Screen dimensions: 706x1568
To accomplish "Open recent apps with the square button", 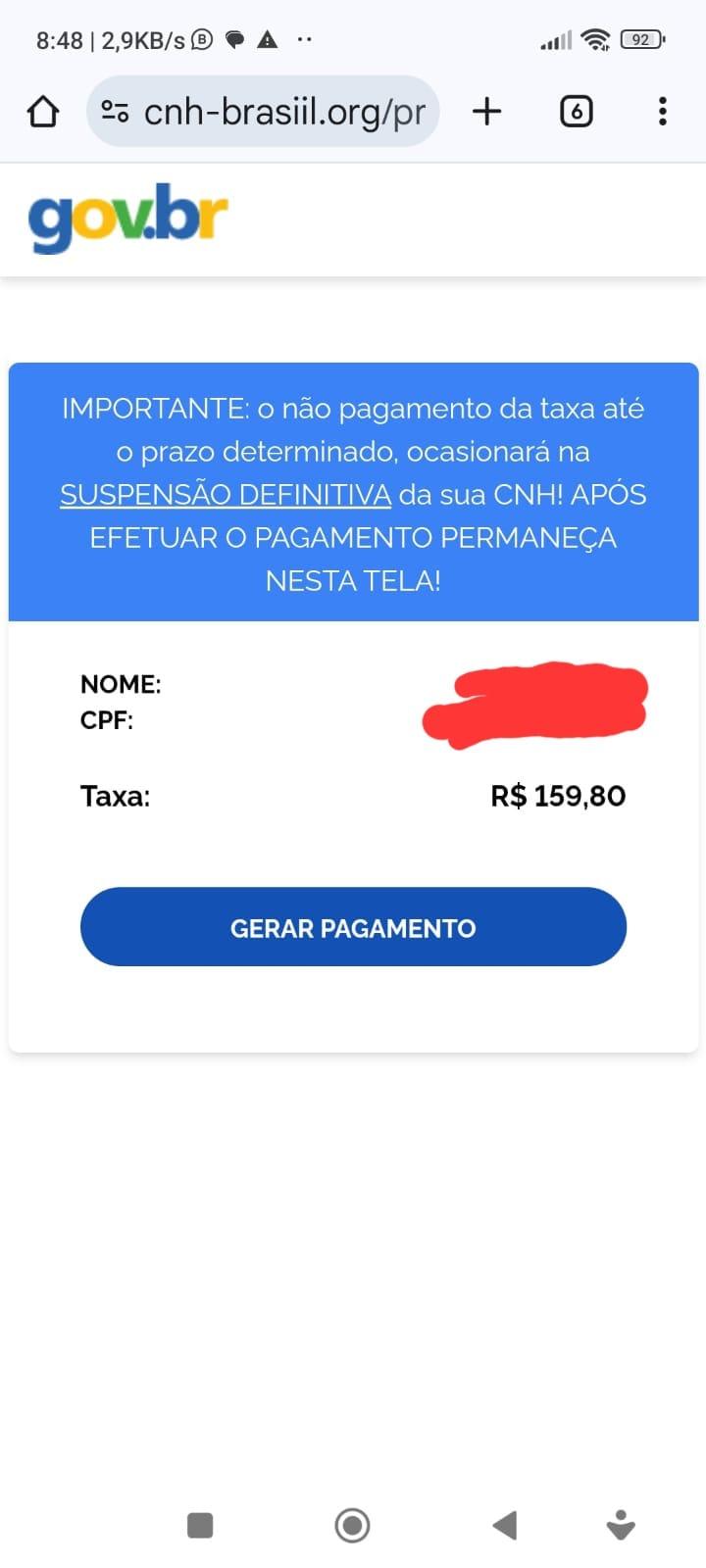I will (200, 1525).
